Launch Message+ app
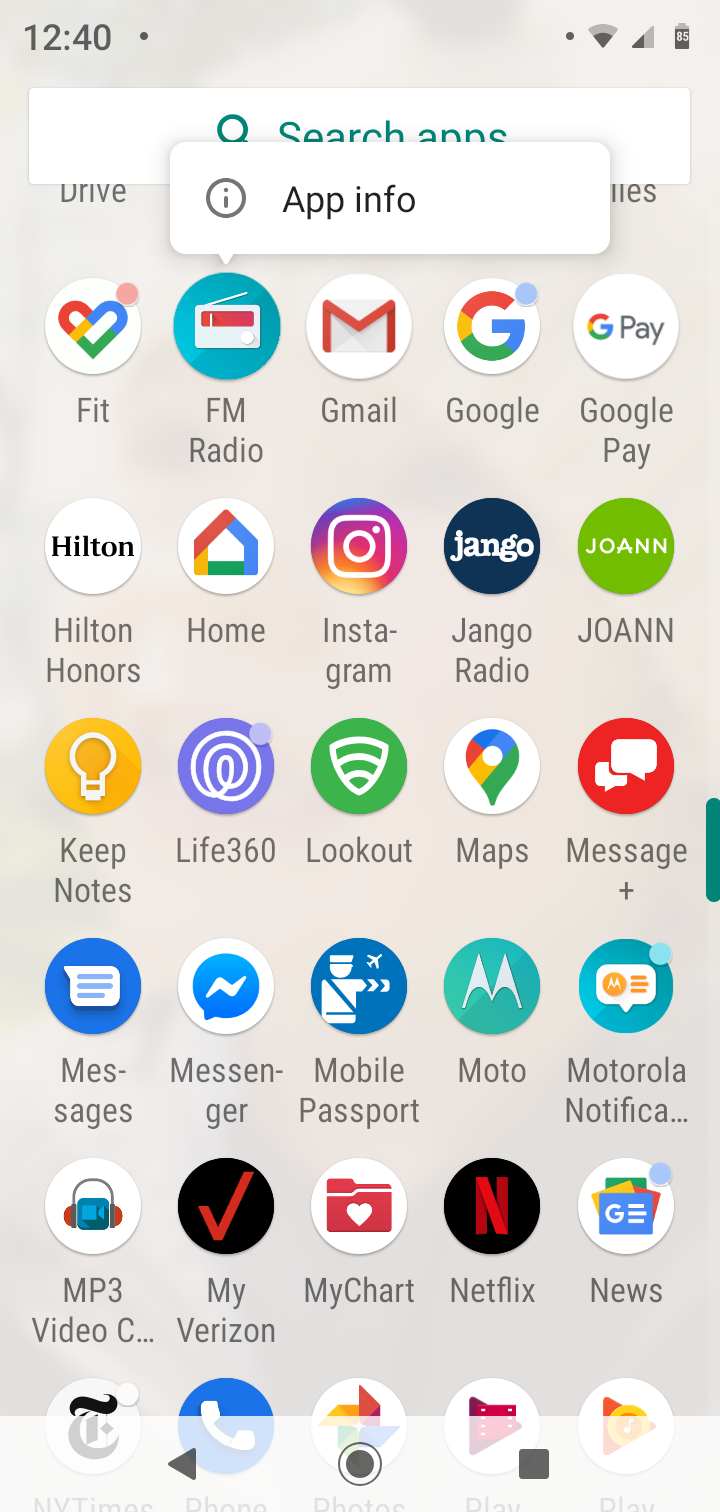Viewport: 720px width, 1512px height. (626, 767)
